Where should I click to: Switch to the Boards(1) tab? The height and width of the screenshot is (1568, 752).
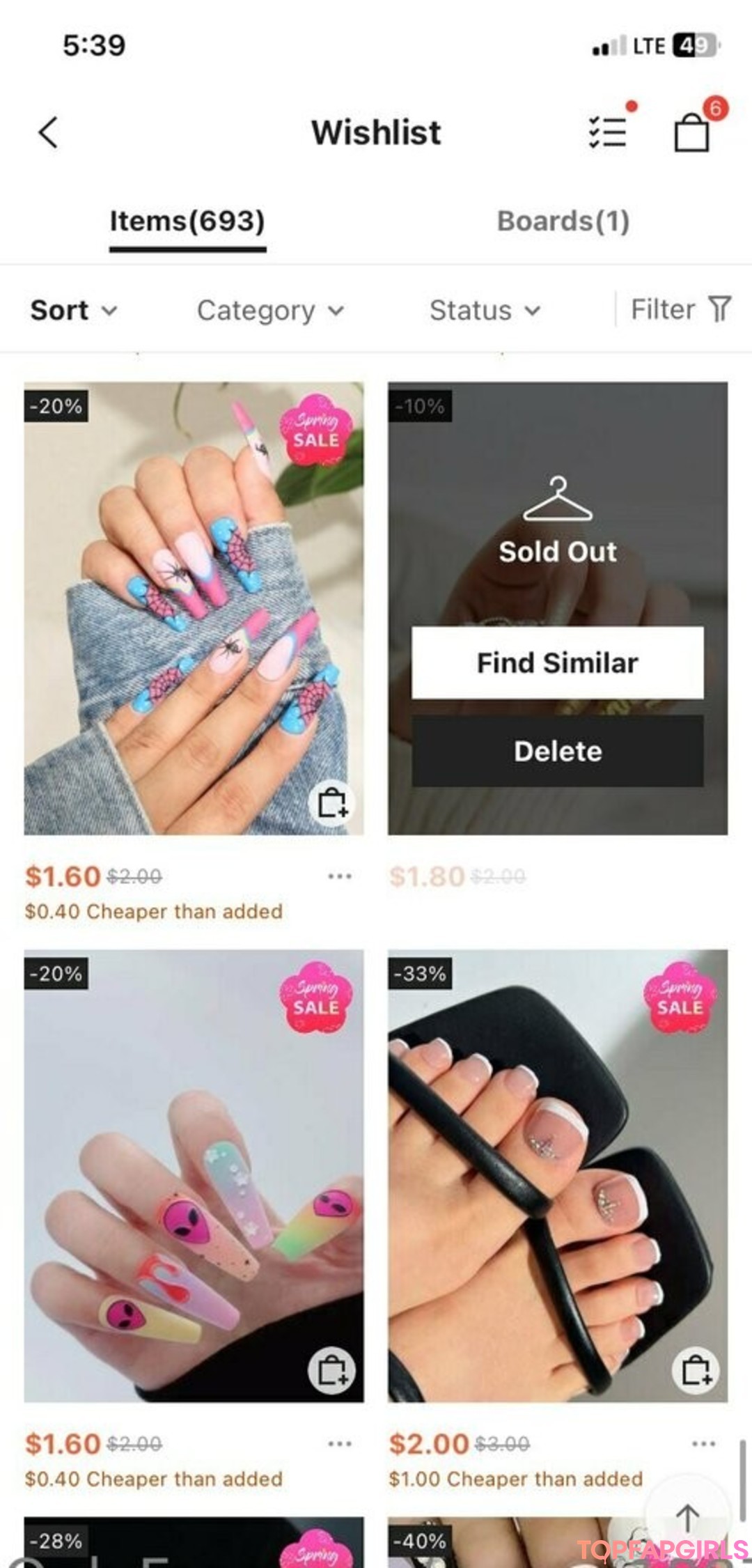(x=563, y=222)
